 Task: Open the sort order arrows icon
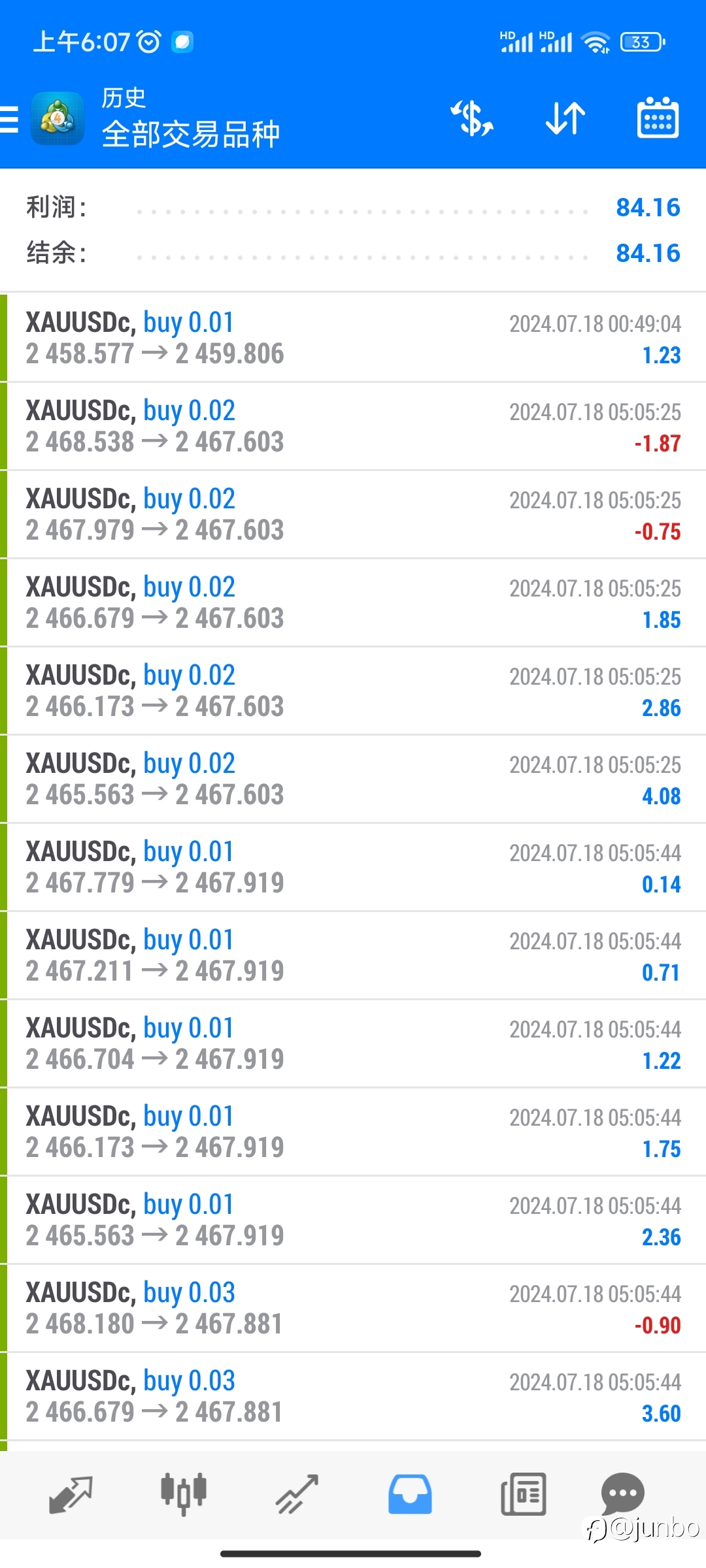tap(565, 118)
